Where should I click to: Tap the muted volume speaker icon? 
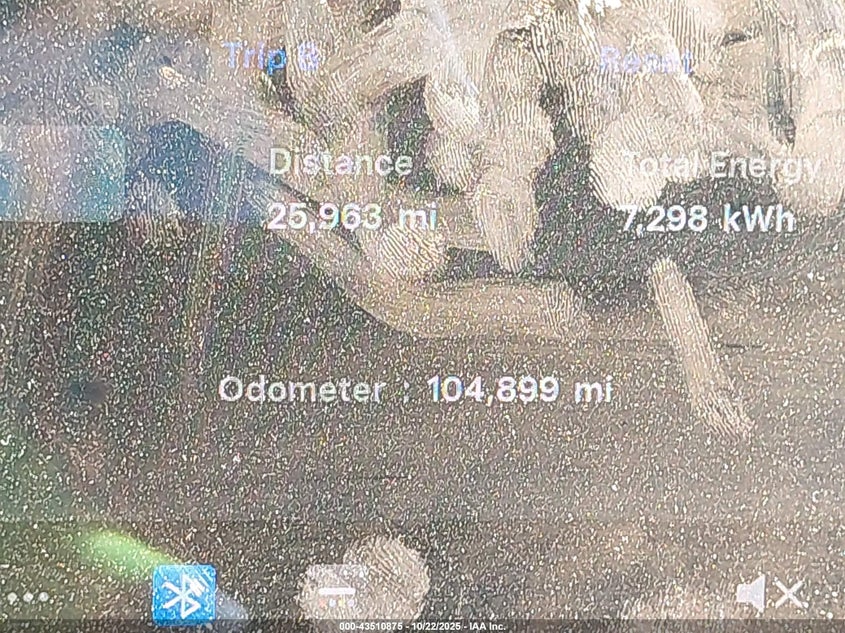[x=770, y=595]
